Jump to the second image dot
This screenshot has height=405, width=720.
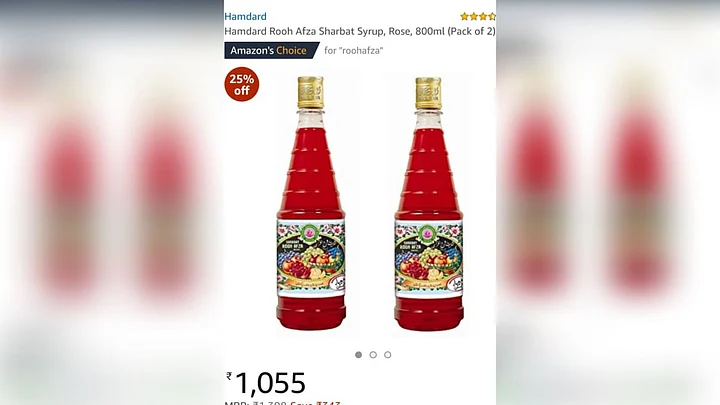[x=373, y=354]
